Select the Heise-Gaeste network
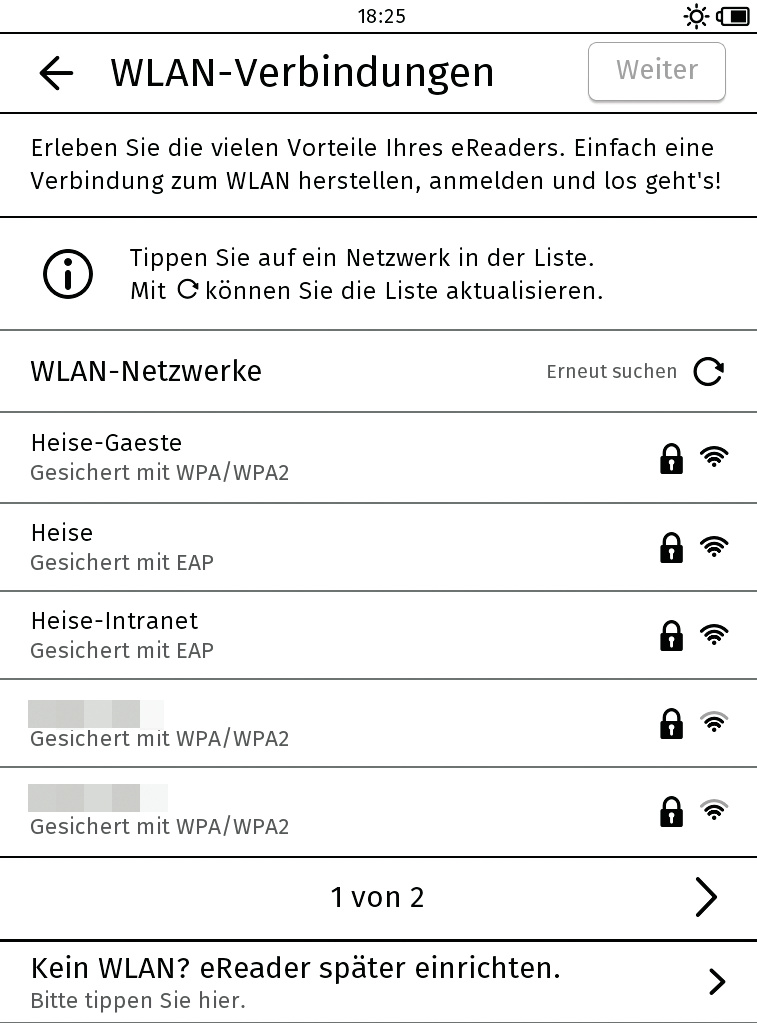This screenshot has height=1023, width=757. 300,457
